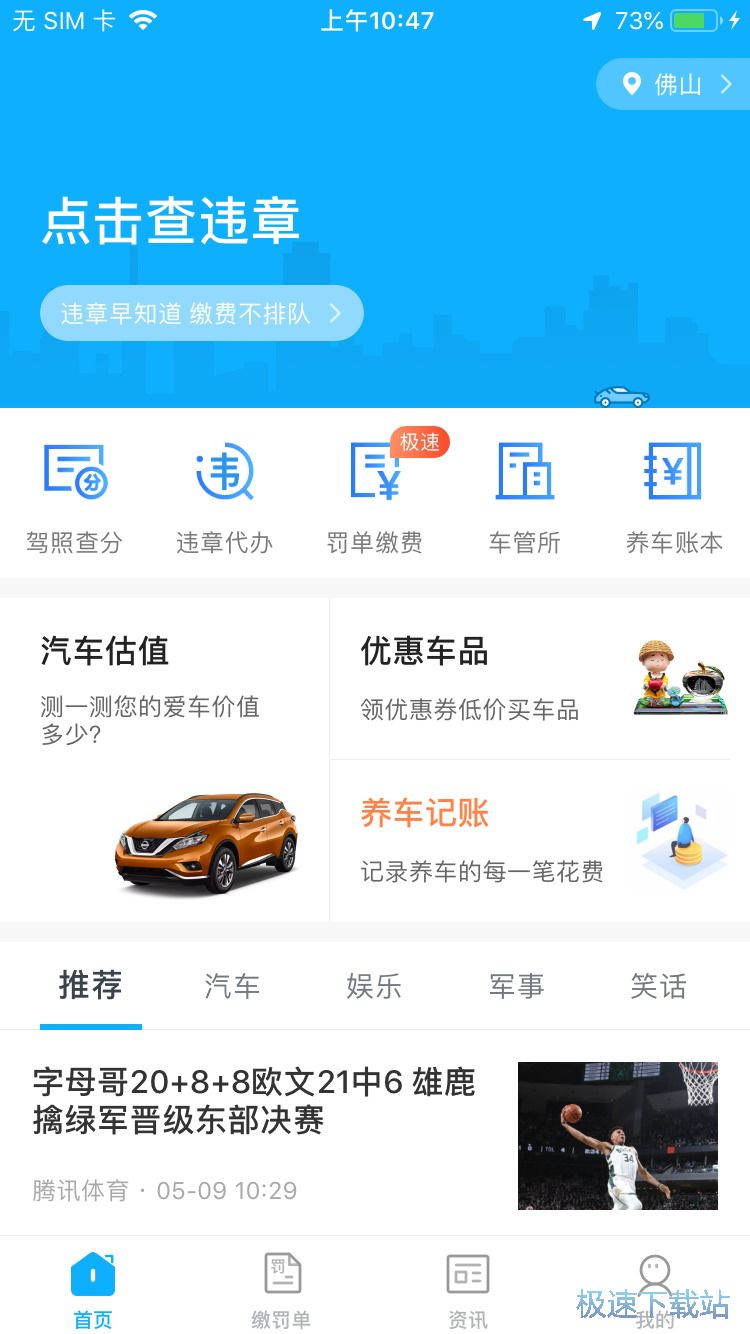
Task: Open 违章早知道 缴费不排队 arrow banner
Action: click(201, 312)
